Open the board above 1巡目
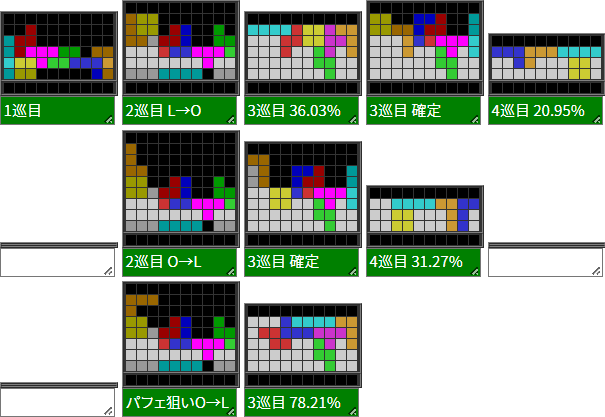 [x=59, y=52]
